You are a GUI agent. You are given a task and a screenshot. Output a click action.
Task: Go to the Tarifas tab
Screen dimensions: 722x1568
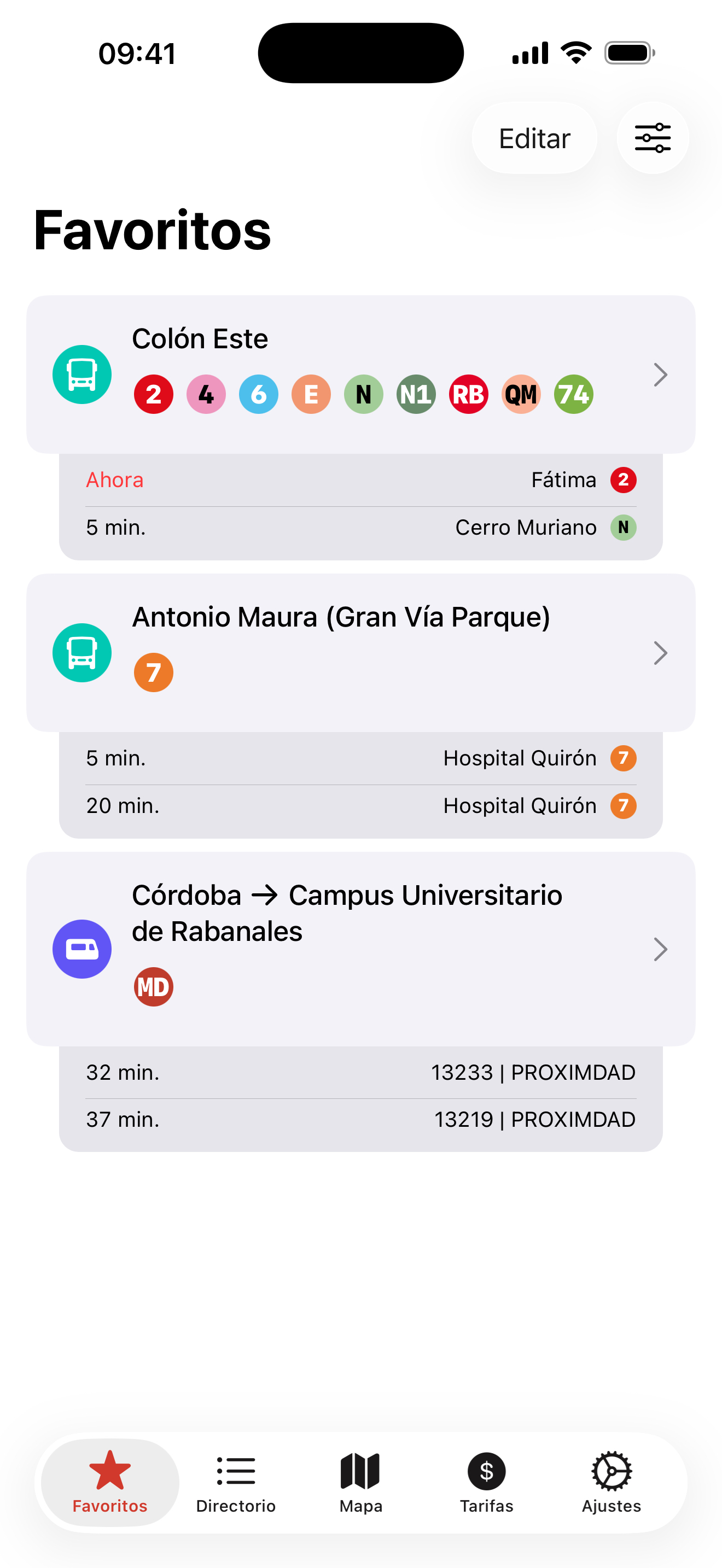pos(486,1482)
